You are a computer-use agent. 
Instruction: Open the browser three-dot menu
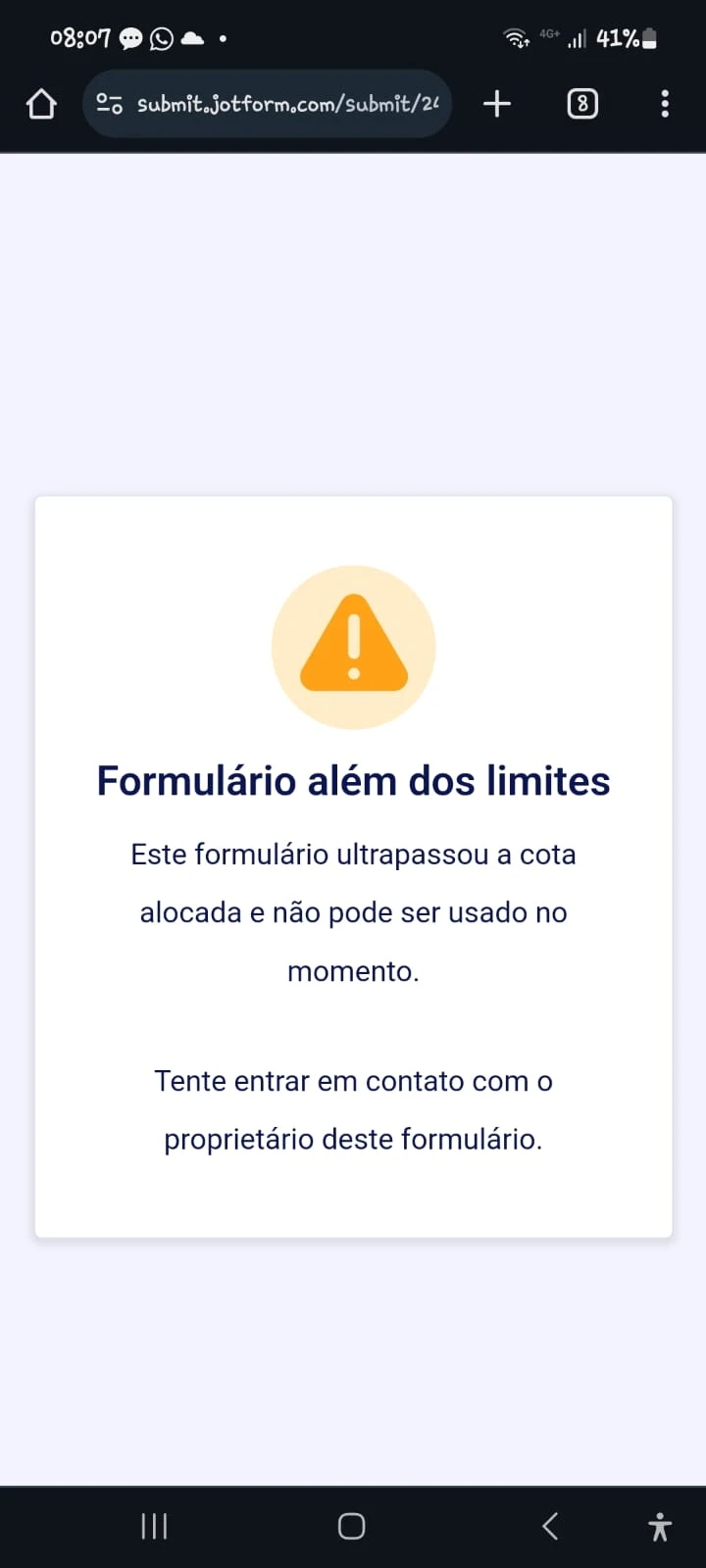click(665, 103)
